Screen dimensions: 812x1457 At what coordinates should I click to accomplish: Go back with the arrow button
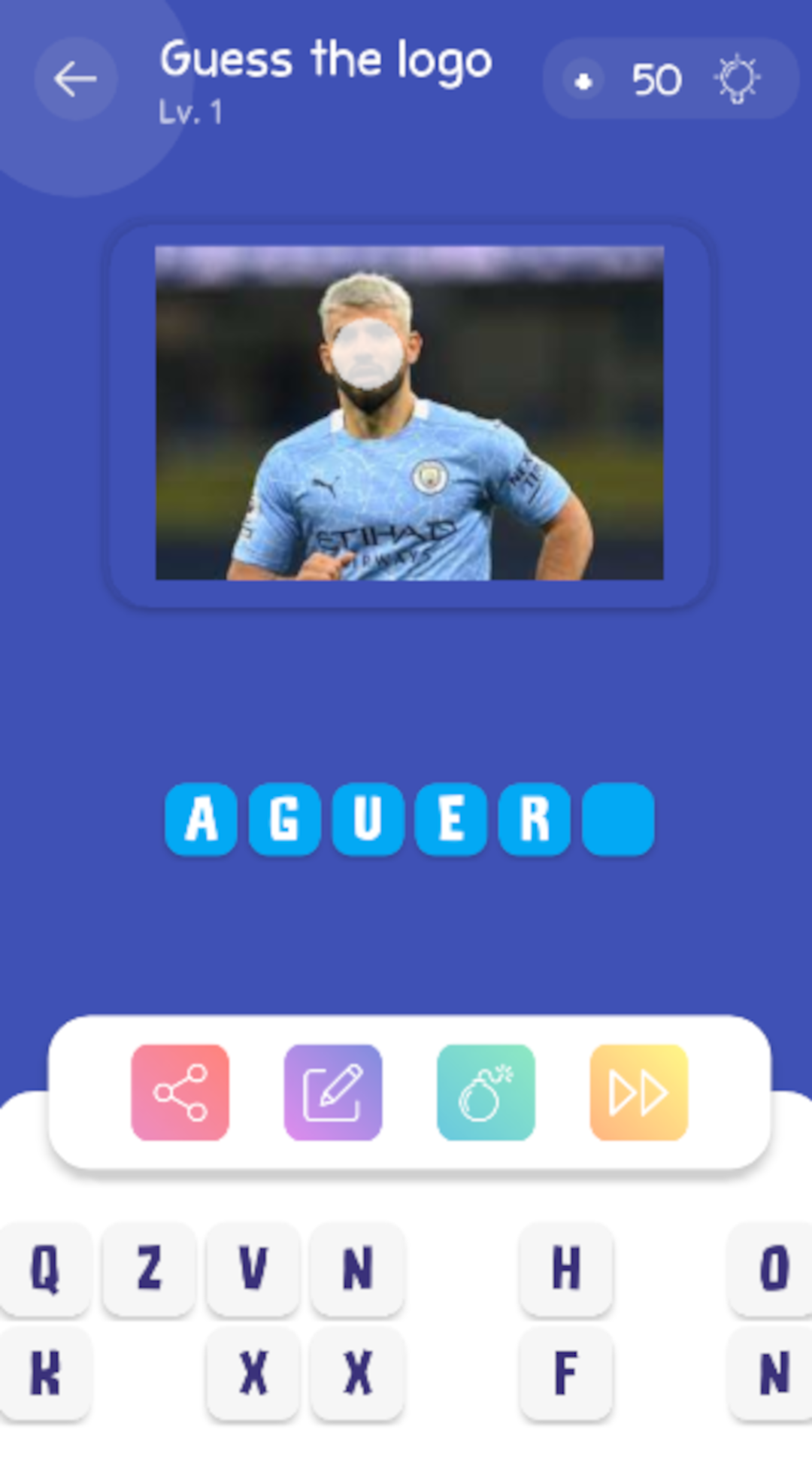[x=75, y=79]
